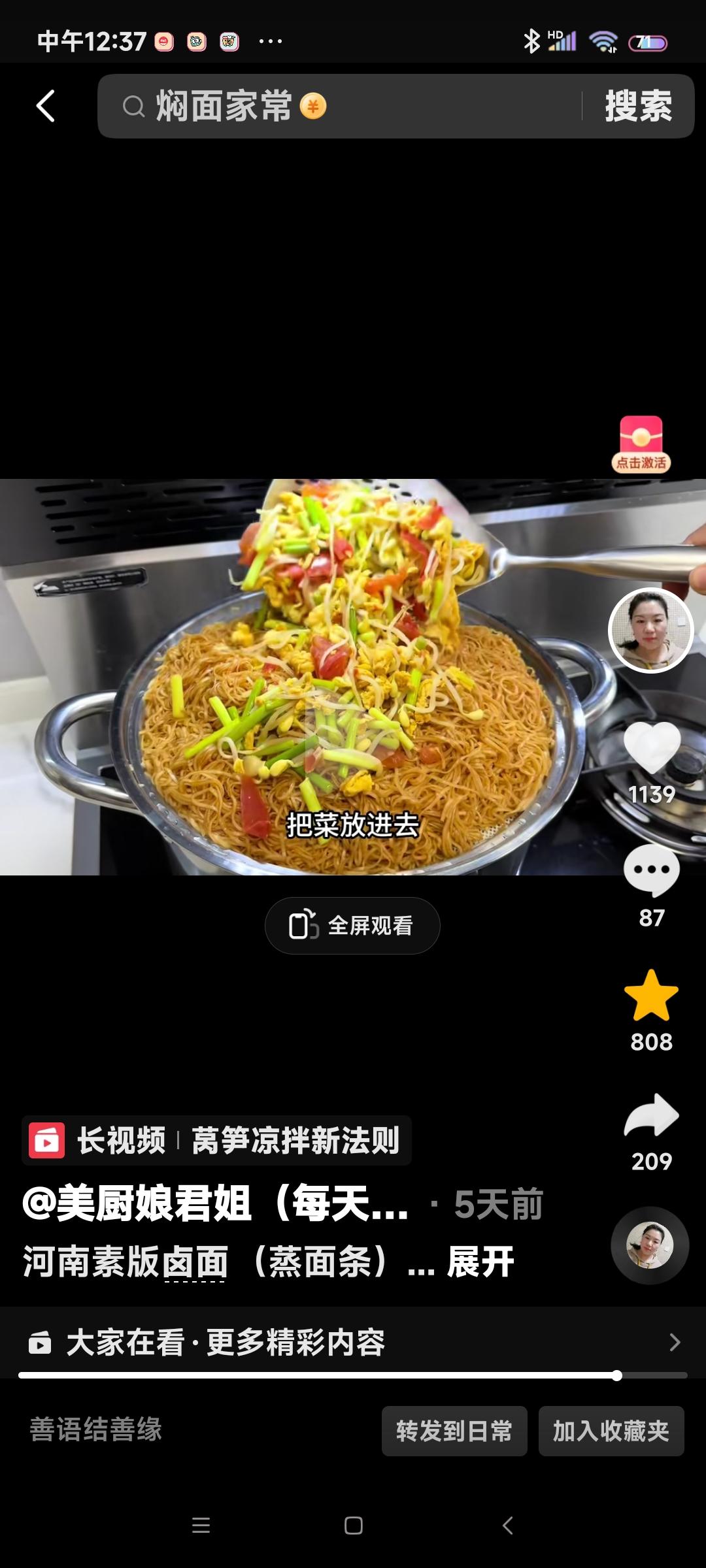Go back using the top-left arrow
The width and height of the screenshot is (706, 1568).
click(x=45, y=106)
